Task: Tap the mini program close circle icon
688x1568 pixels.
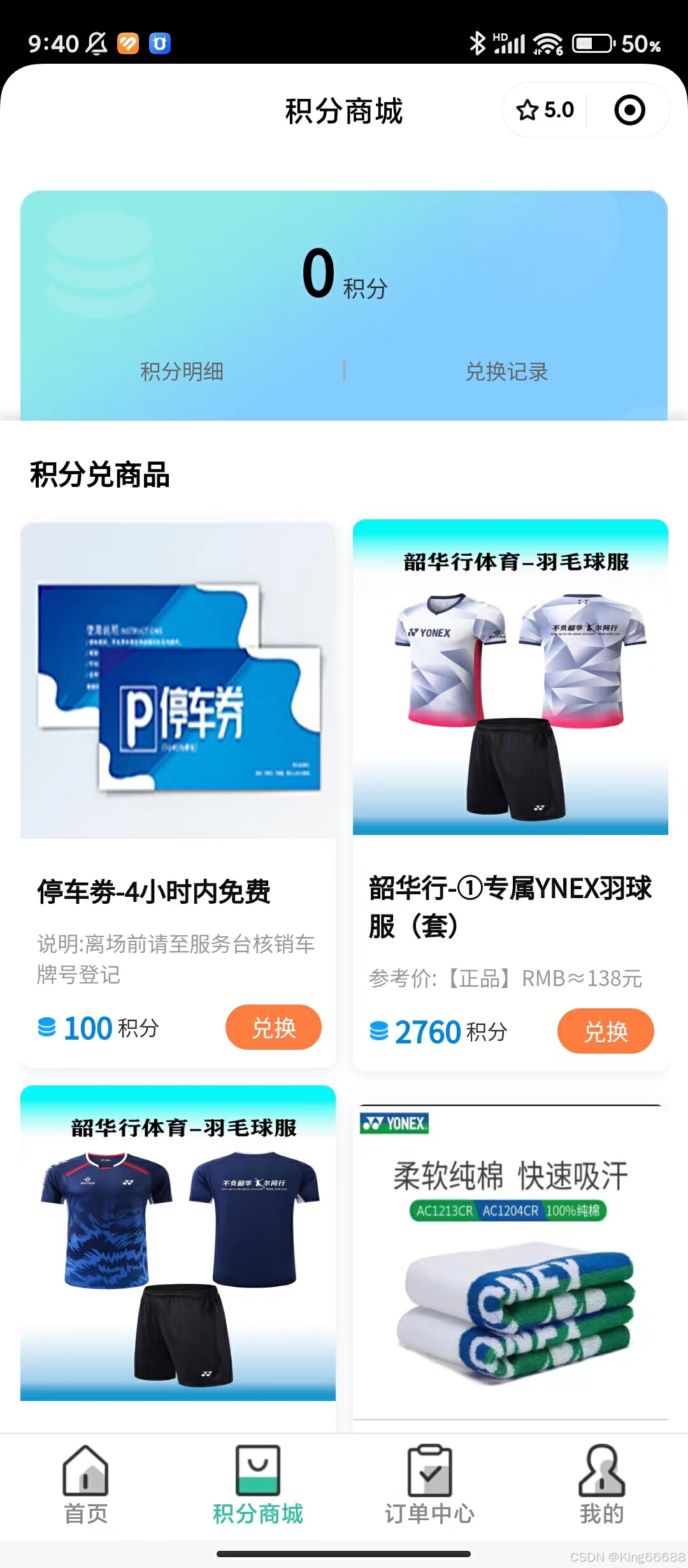Action: pyautogui.click(x=629, y=110)
